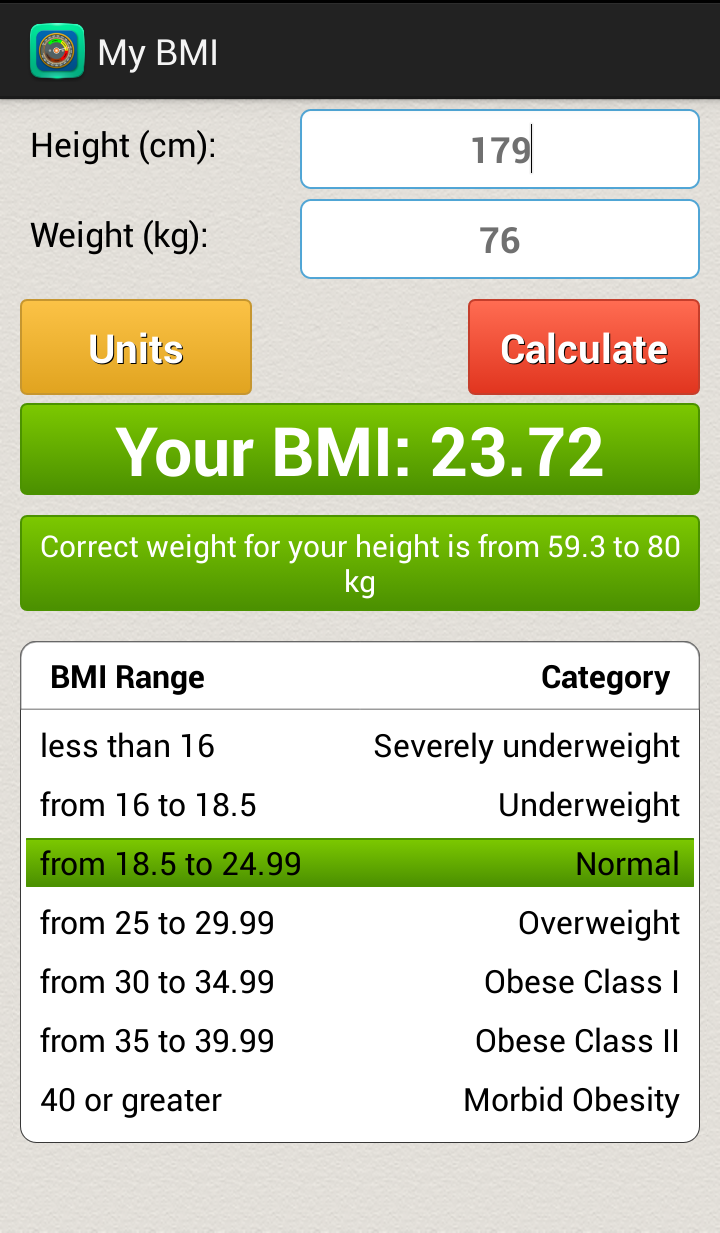Hit the red Calculate button
This screenshot has height=1233, width=720.
(x=584, y=347)
